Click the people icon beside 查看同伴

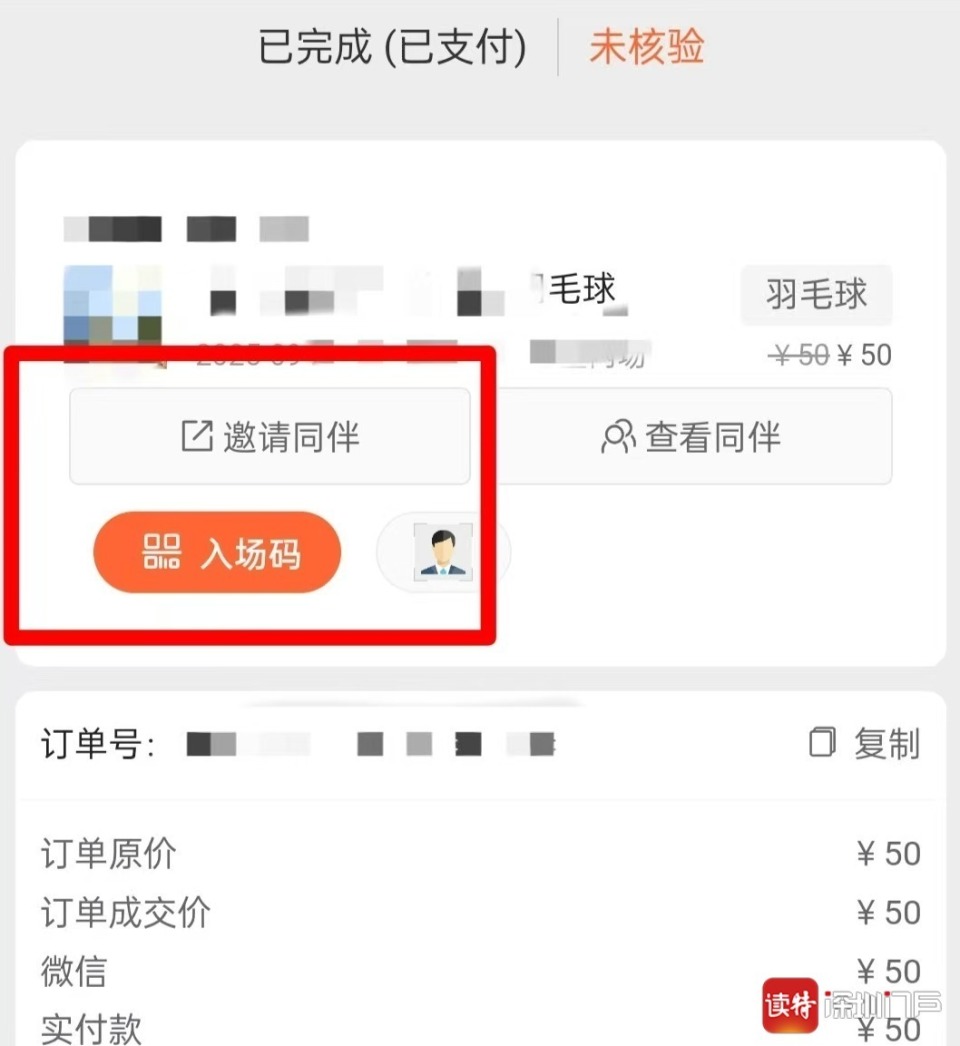click(x=618, y=436)
